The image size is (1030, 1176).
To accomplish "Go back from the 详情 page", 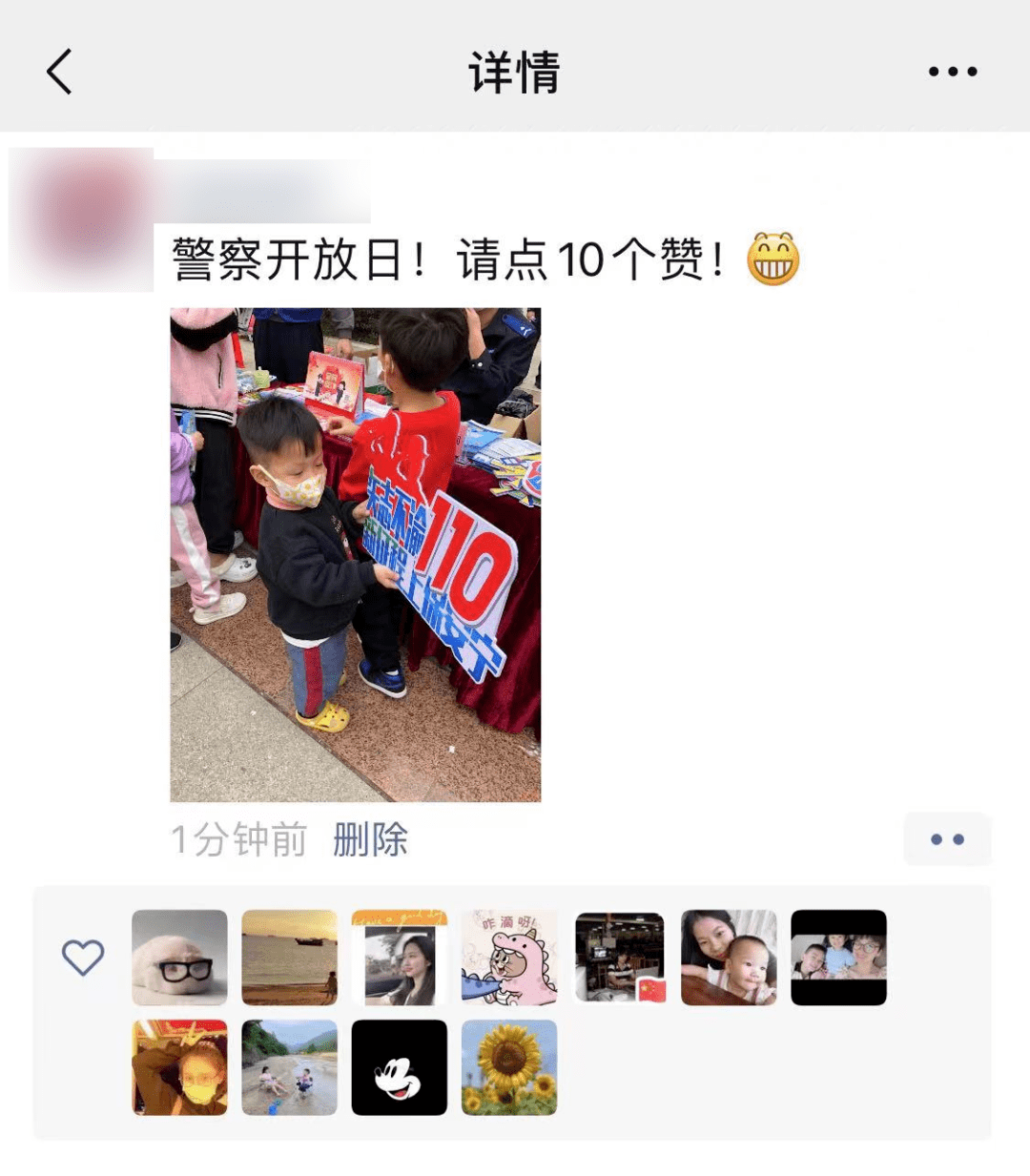I will coord(59,72).
